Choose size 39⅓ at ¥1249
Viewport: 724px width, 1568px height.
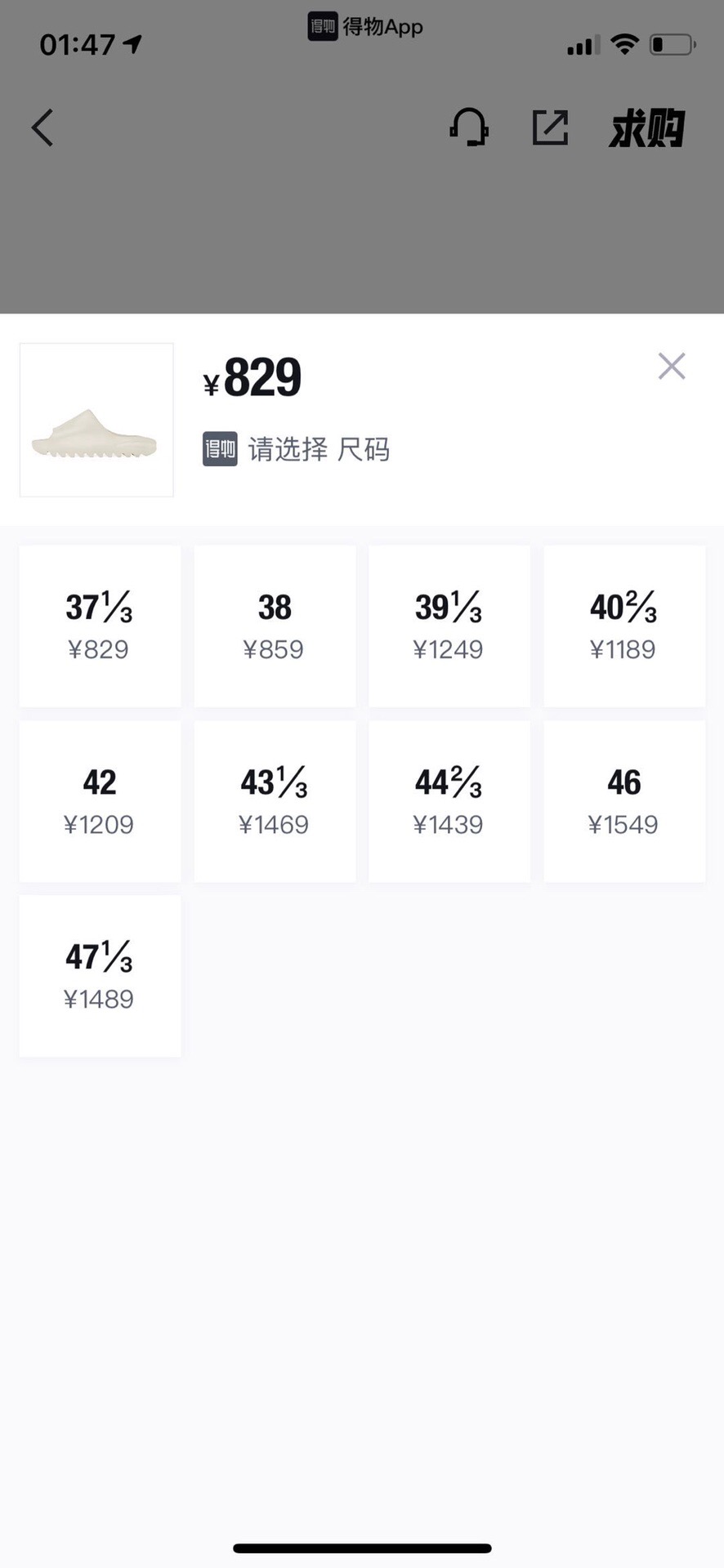click(449, 626)
